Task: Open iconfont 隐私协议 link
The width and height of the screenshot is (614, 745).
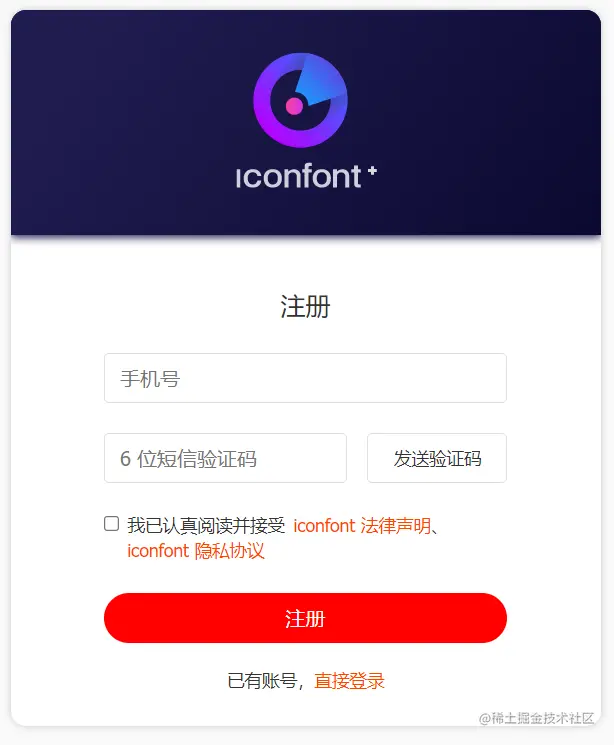Action: 196,551
